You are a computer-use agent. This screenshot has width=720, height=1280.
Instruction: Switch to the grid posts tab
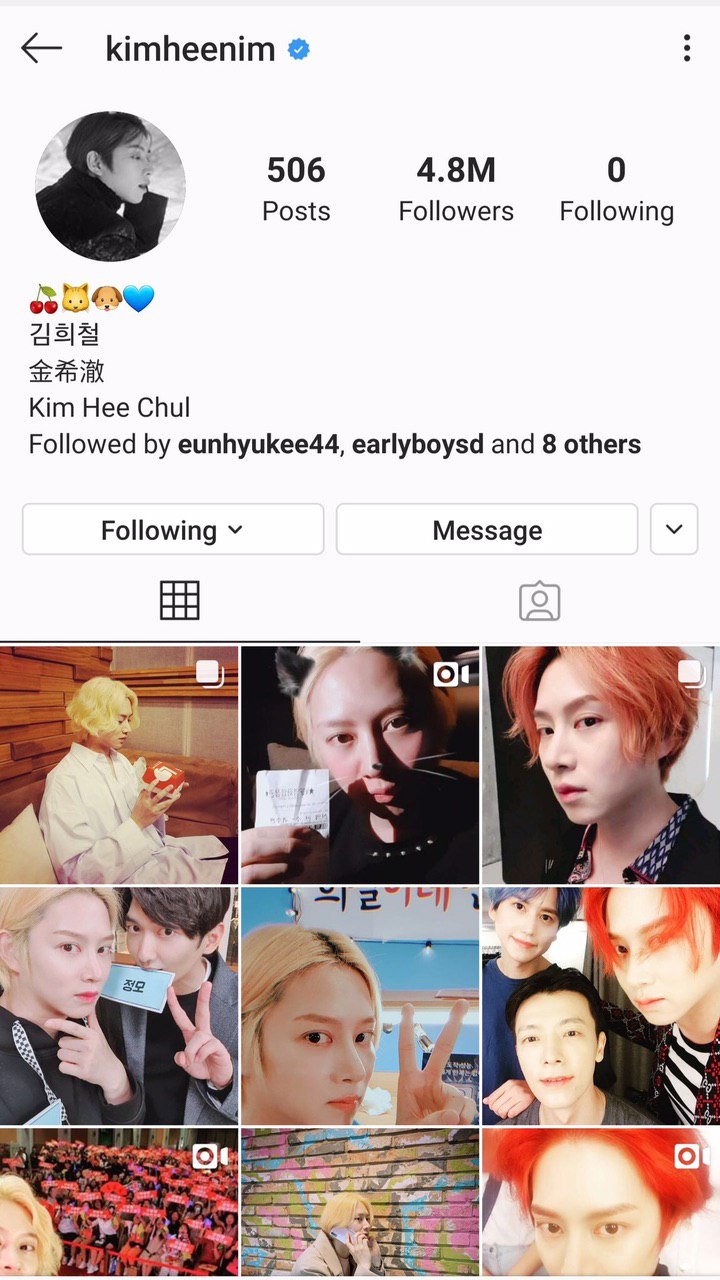[x=180, y=600]
